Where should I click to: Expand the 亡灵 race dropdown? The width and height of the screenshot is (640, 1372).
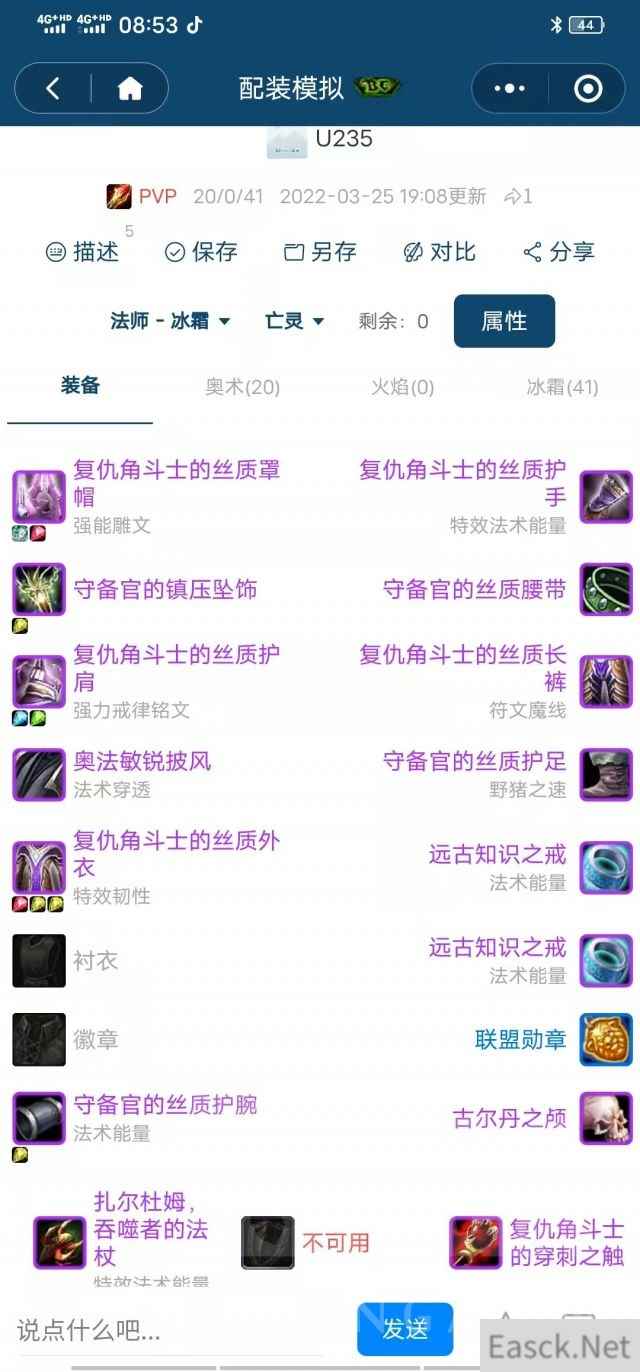[x=294, y=321]
